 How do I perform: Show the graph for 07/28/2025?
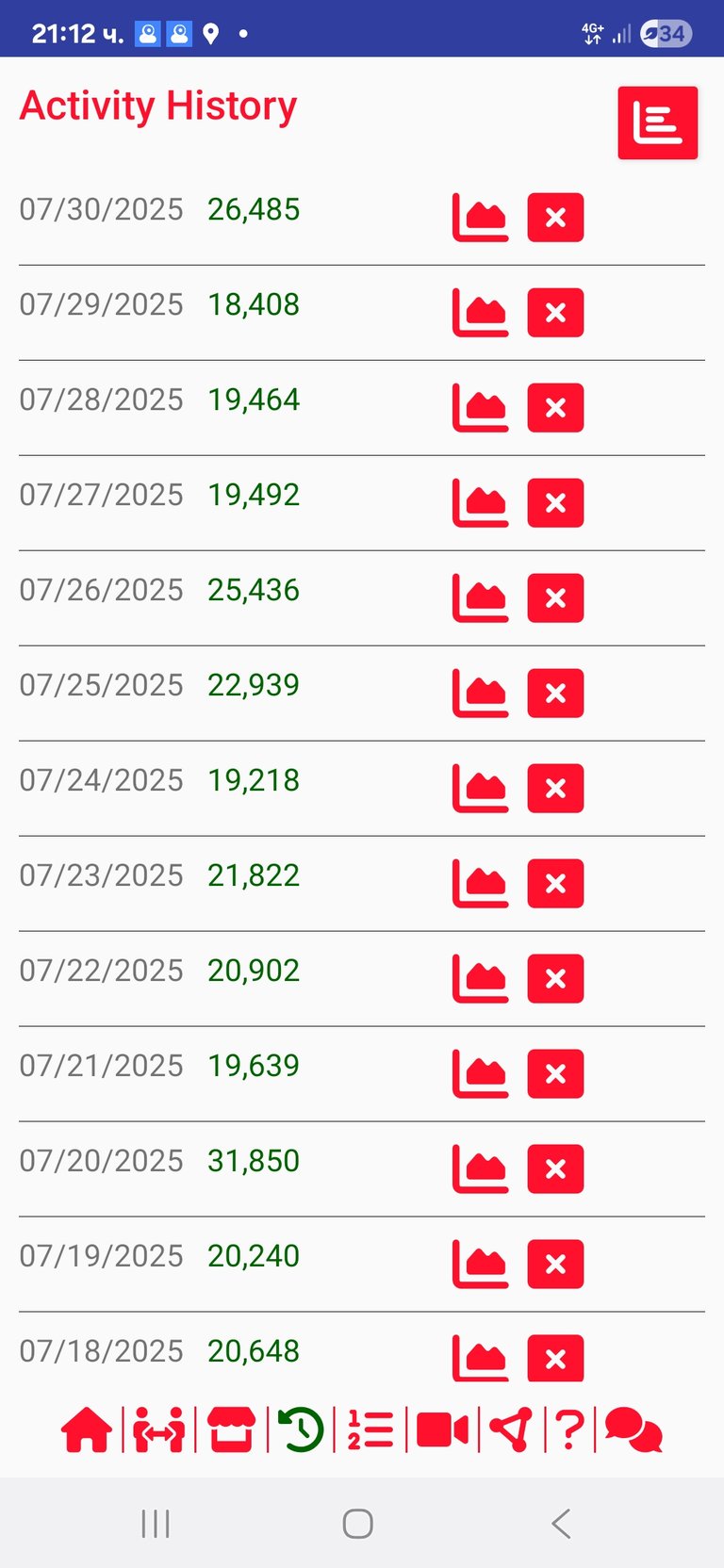(x=480, y=408)
